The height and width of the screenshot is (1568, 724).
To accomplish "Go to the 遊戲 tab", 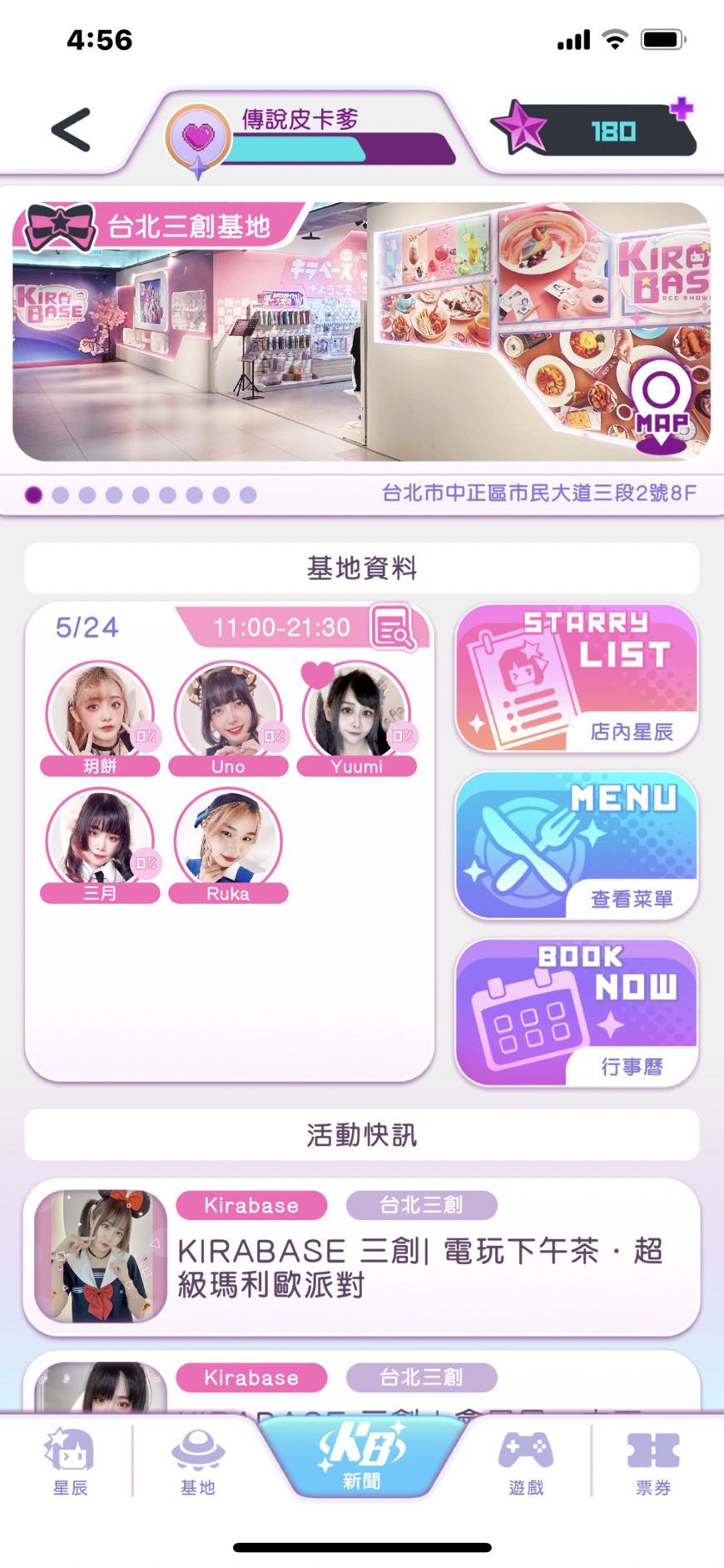I will point(526,1461).
